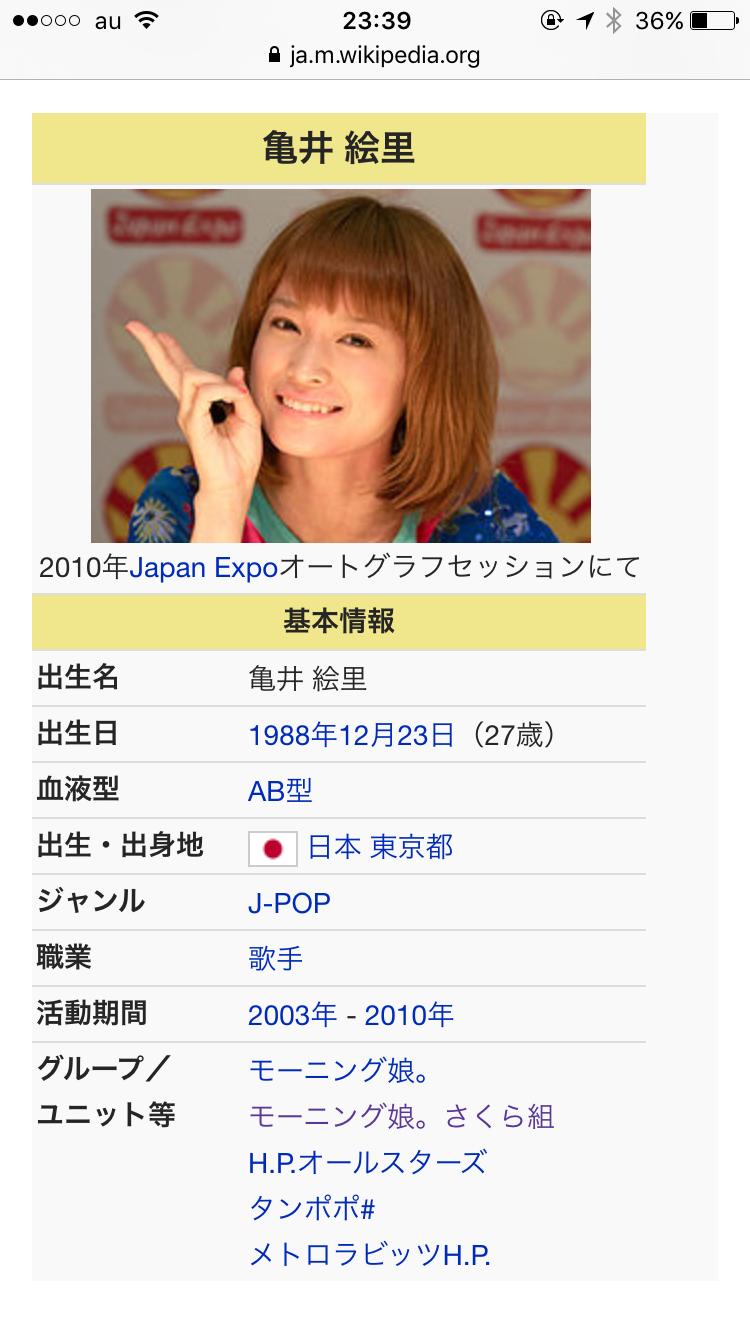Viewport: 750px width, 1334px height.
Task: Open the 2003年 link in 活動期間
Action: (x=292, y=1016)
